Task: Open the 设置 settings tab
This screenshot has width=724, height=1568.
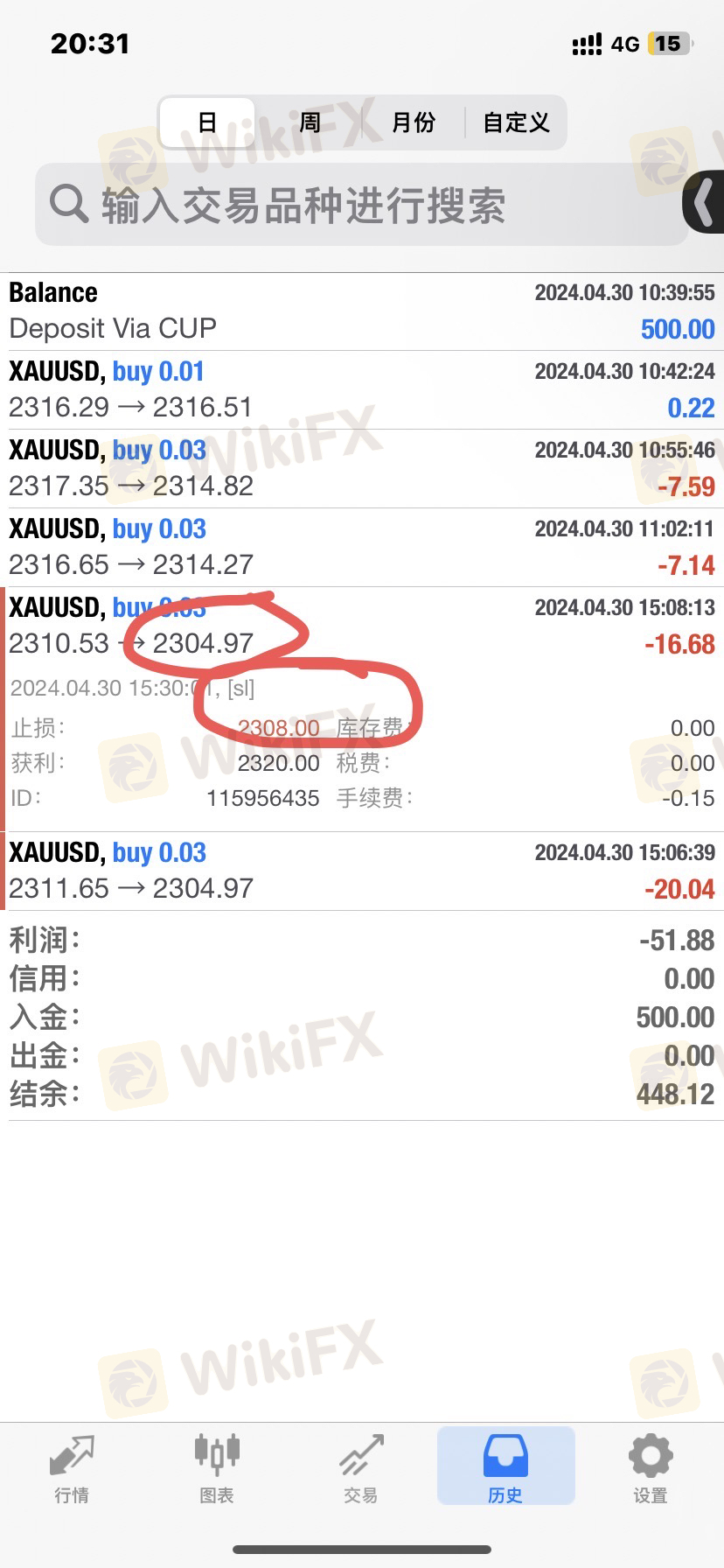Action: [x=651, y=1469]
